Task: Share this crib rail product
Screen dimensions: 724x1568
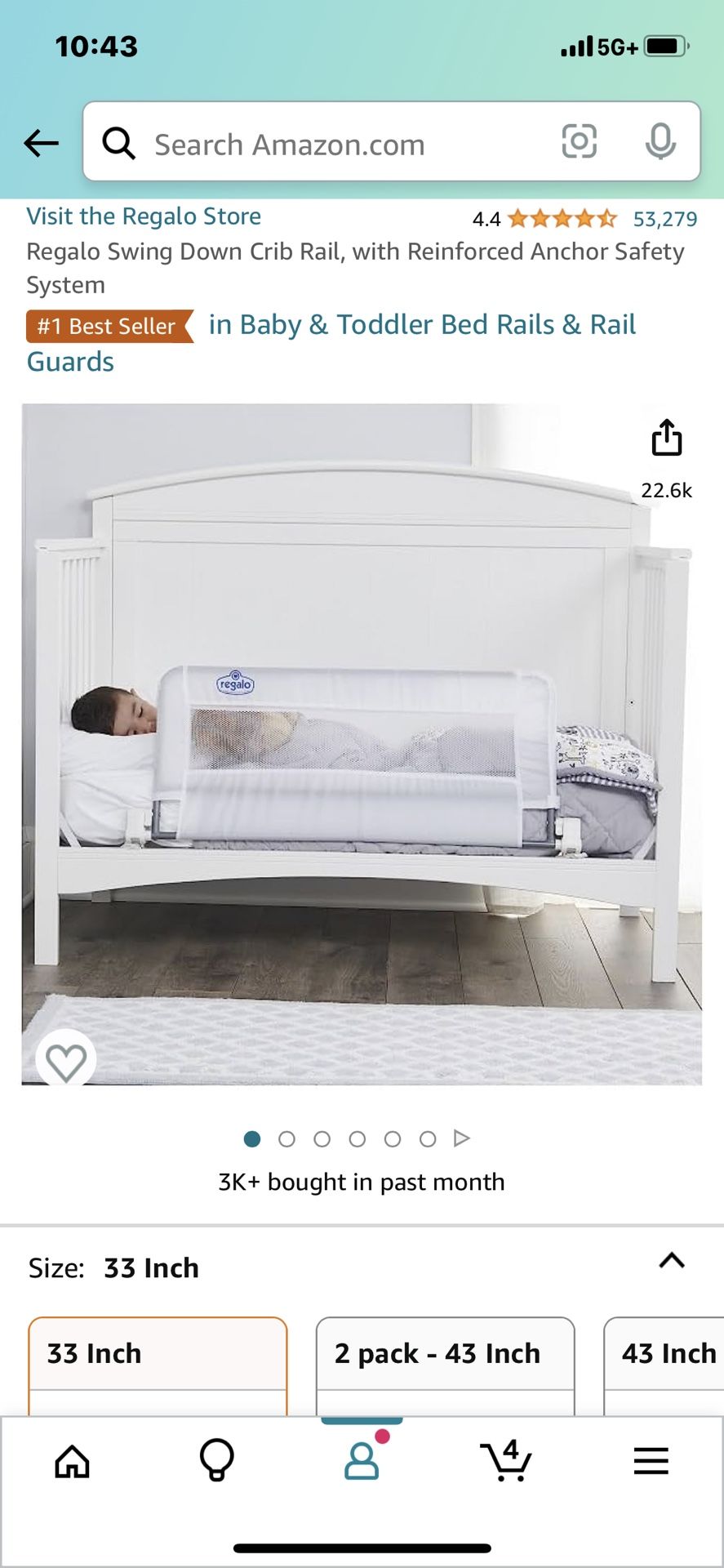Action: (666, 439)
